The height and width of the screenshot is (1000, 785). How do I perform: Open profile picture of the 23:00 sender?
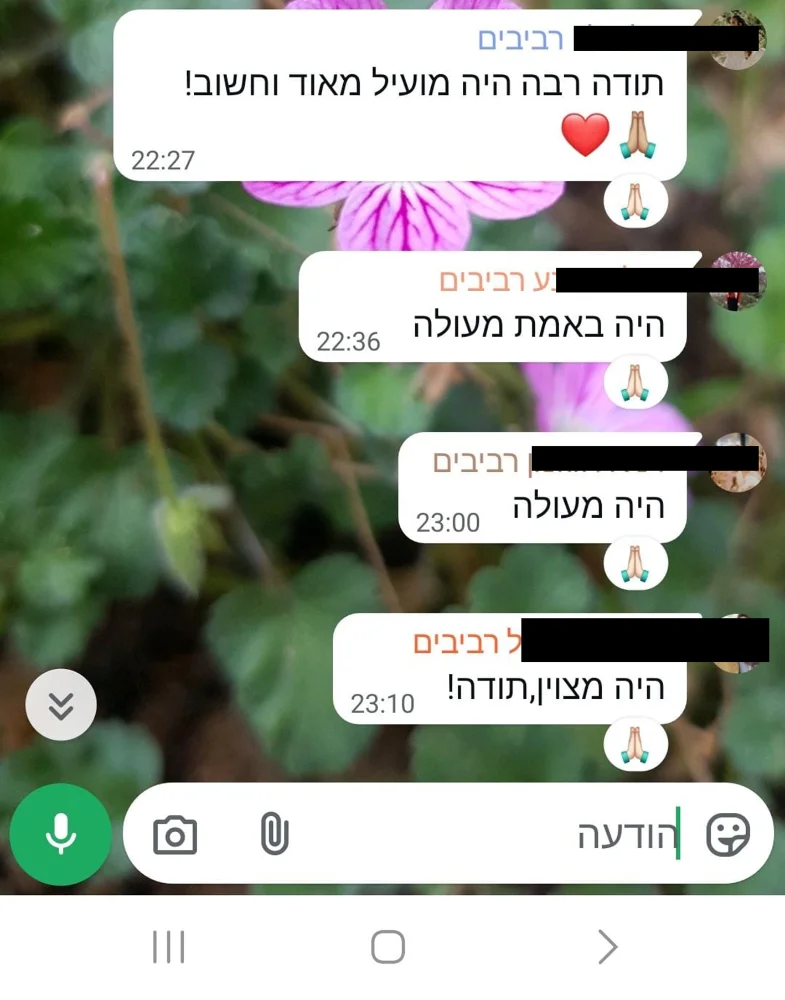click(x=738, y=462)
